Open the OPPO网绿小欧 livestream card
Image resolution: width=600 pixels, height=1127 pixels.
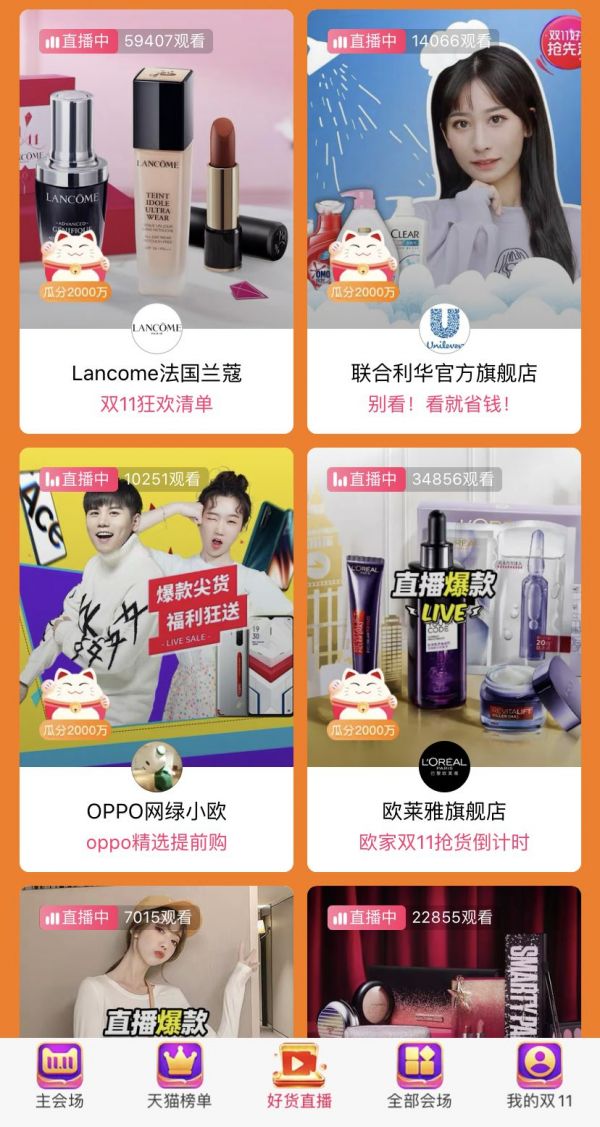(x=157, y=660)
